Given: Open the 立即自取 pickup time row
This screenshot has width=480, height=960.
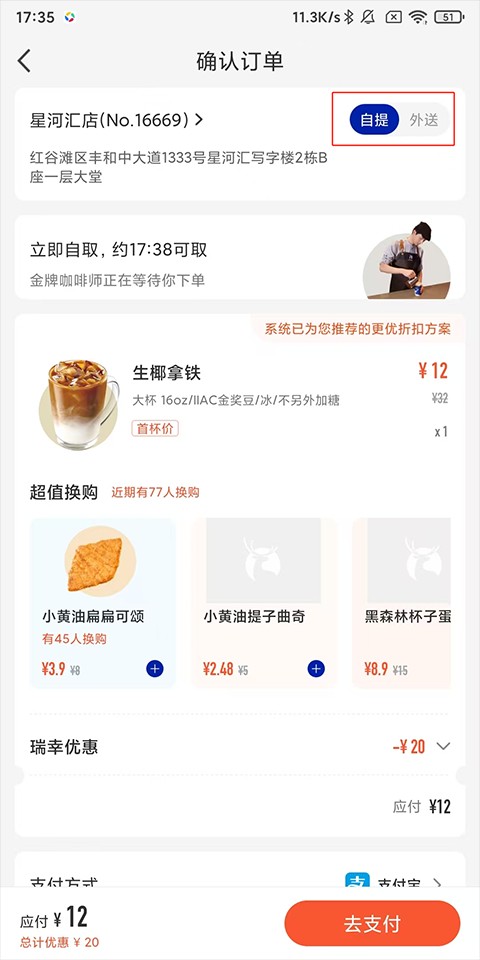Looking at the screenshot, I should pos(240,257).
